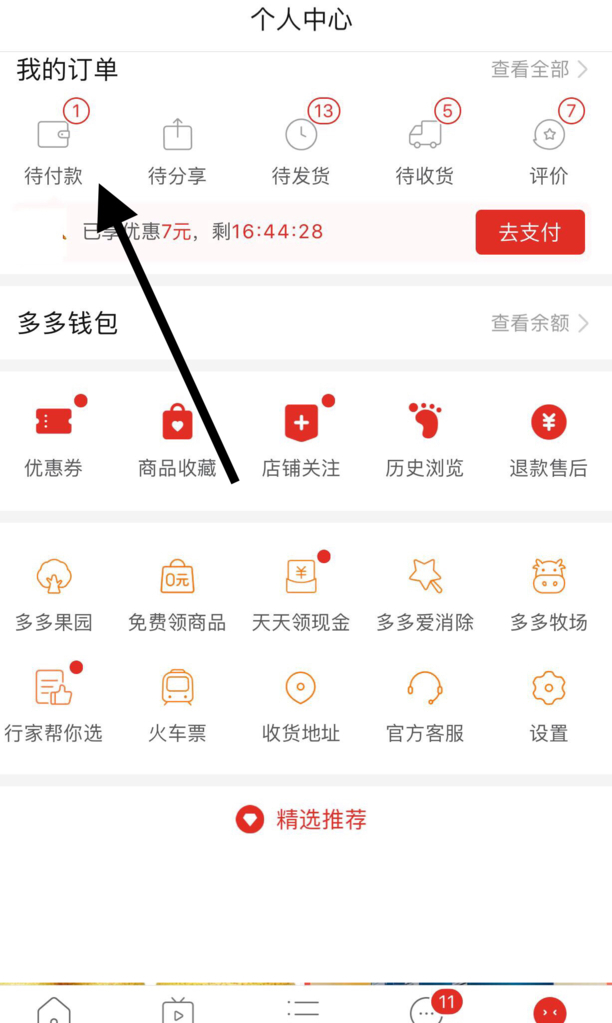Open 免费领商品
This screenshot has height=1023, width=612.
(x=177, y=594)
